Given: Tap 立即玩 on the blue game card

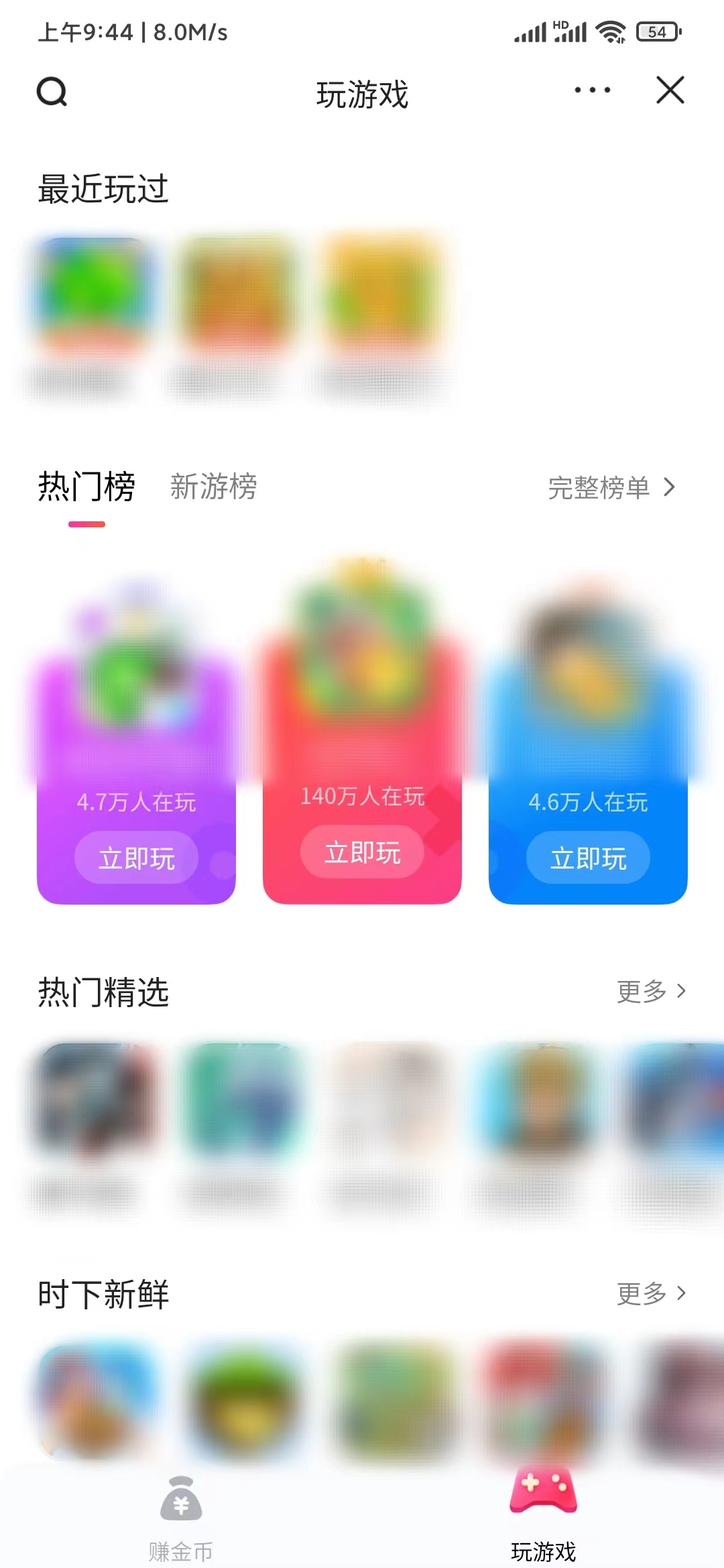Looking at the screenshot, I should 588,858.
